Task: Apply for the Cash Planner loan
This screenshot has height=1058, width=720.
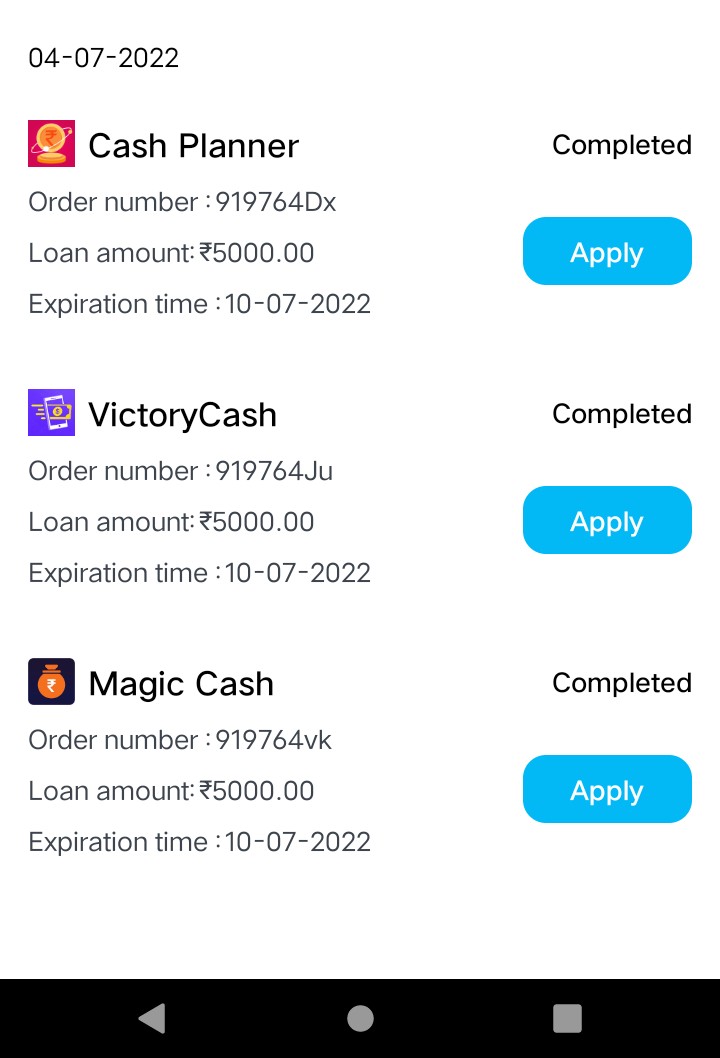Action: point(607,252)
